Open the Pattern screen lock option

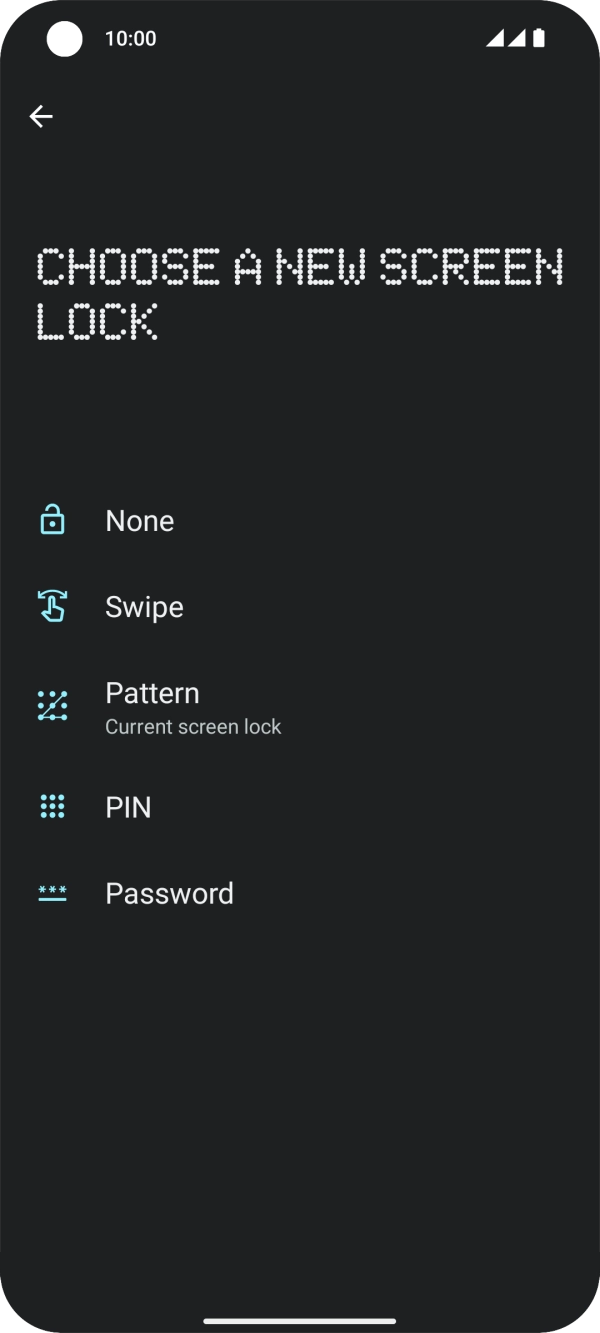[x=152, y=706]
